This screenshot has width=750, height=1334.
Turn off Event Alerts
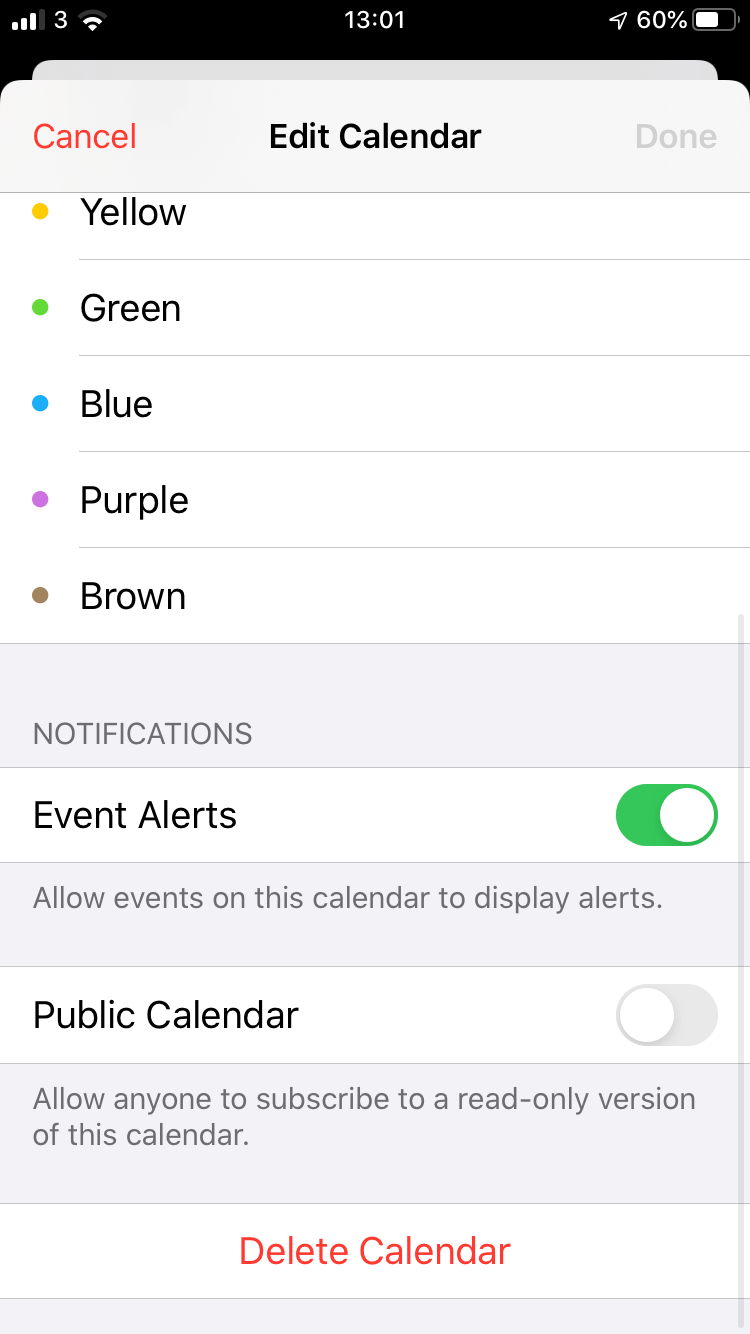[x=666, y=815]
